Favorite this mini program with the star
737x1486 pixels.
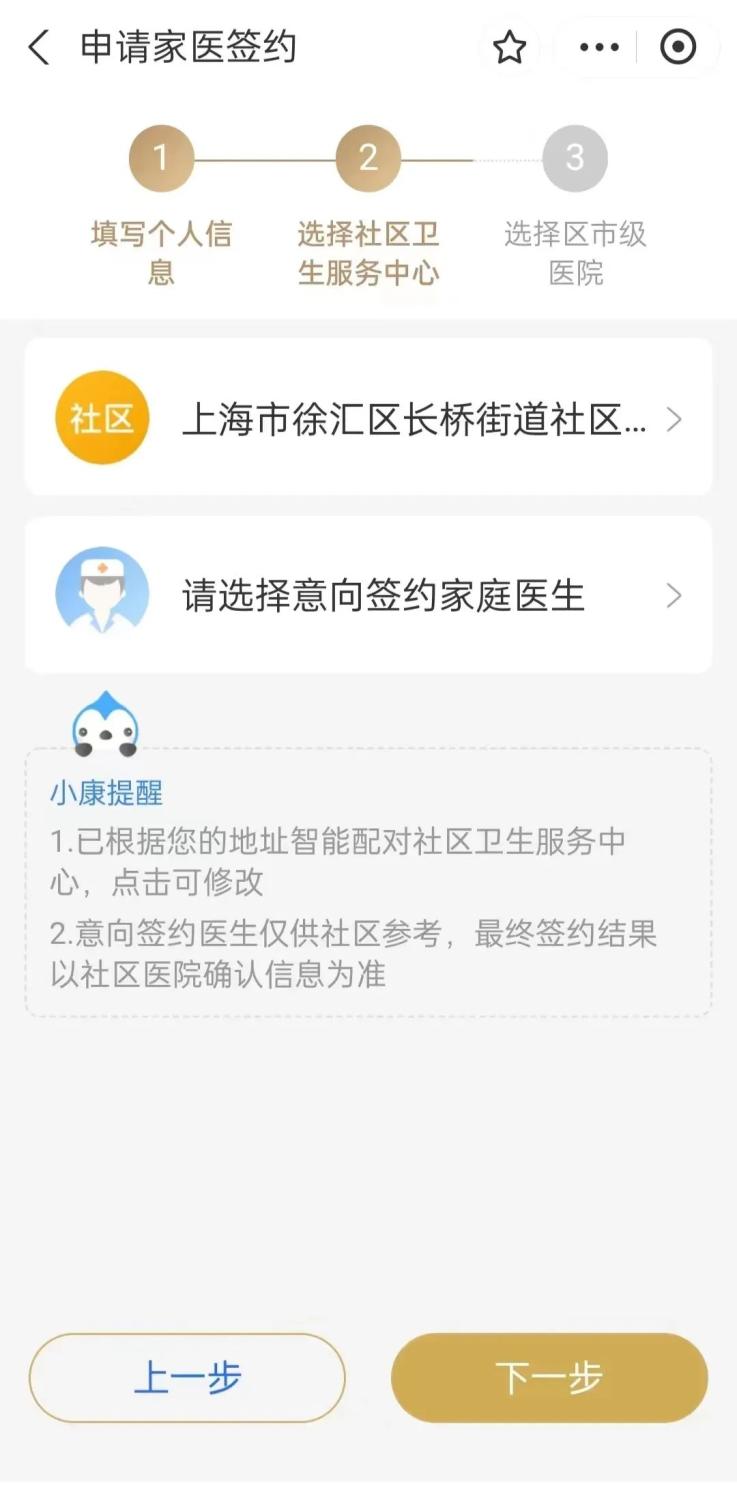[510, 47]
